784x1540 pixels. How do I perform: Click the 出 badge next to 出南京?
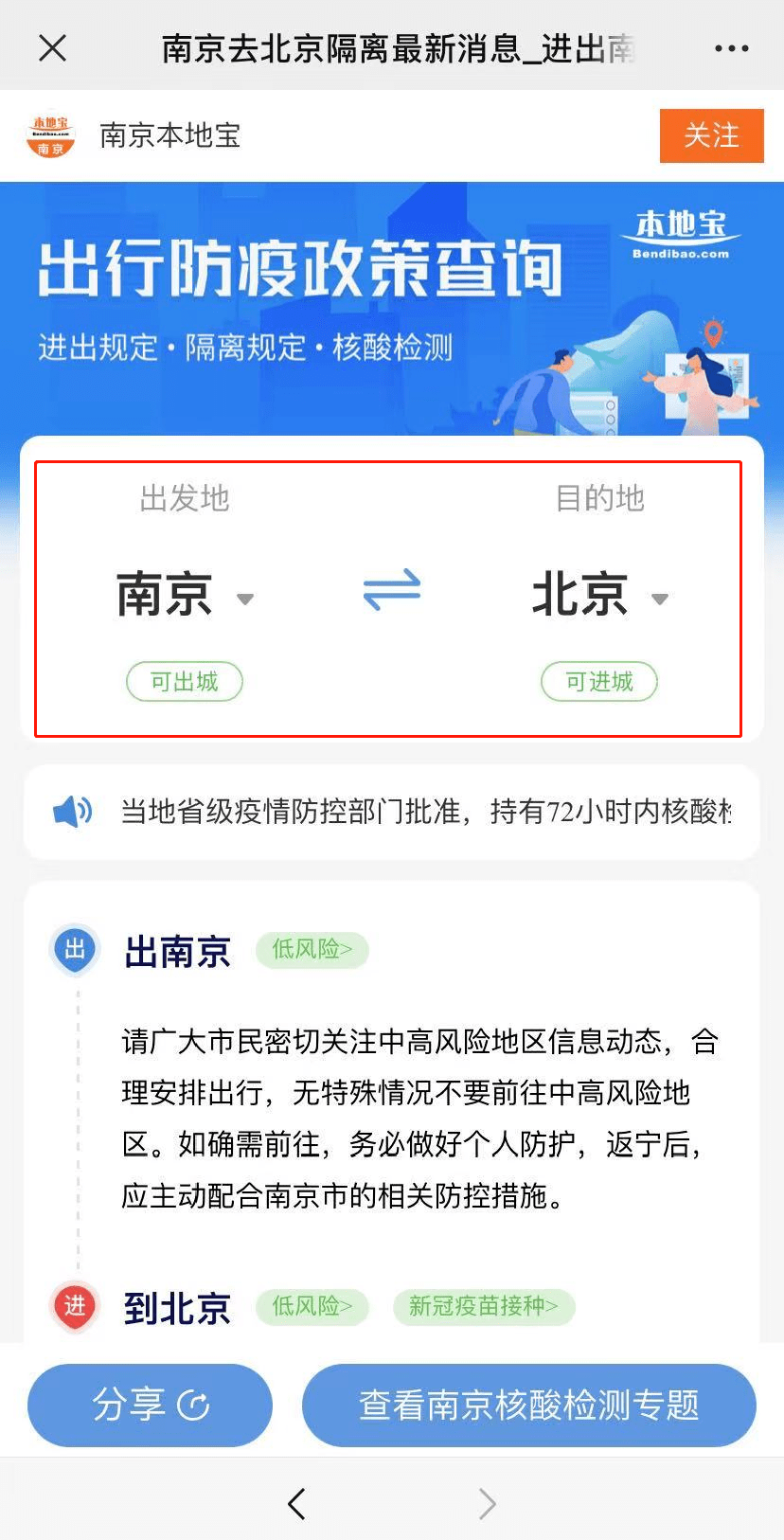pos(74,948)
